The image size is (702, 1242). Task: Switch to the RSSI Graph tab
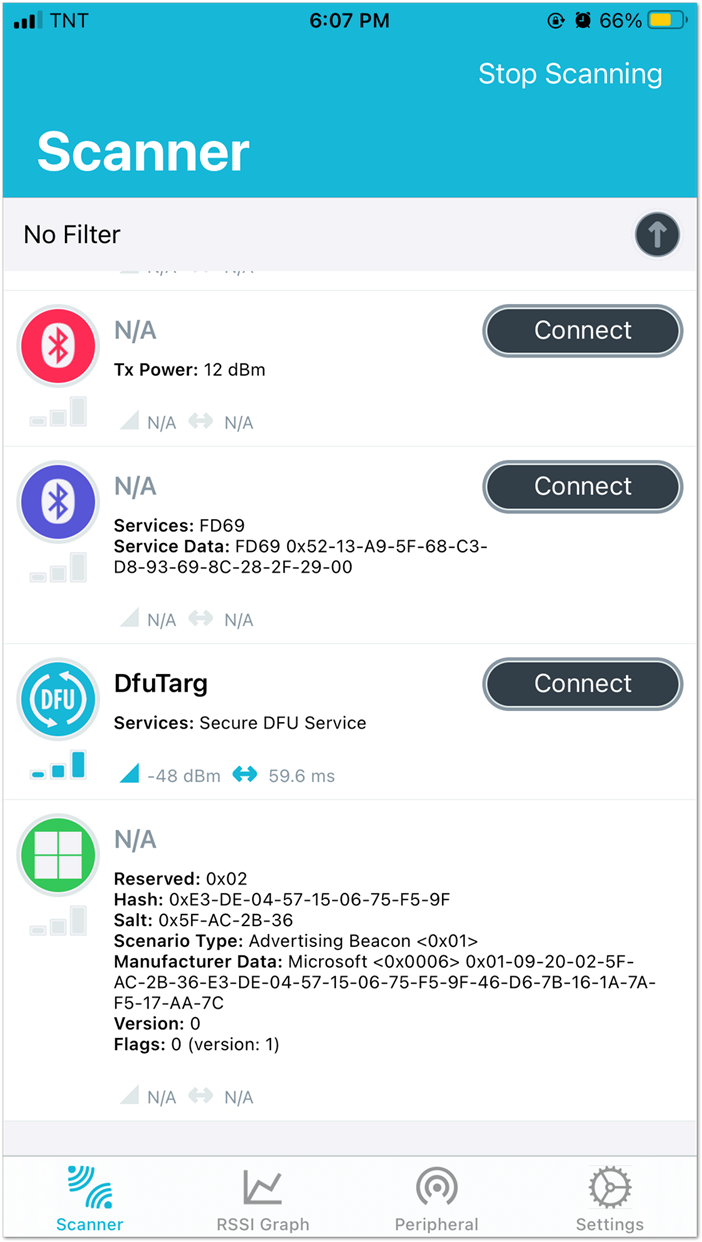point(263,1200)
